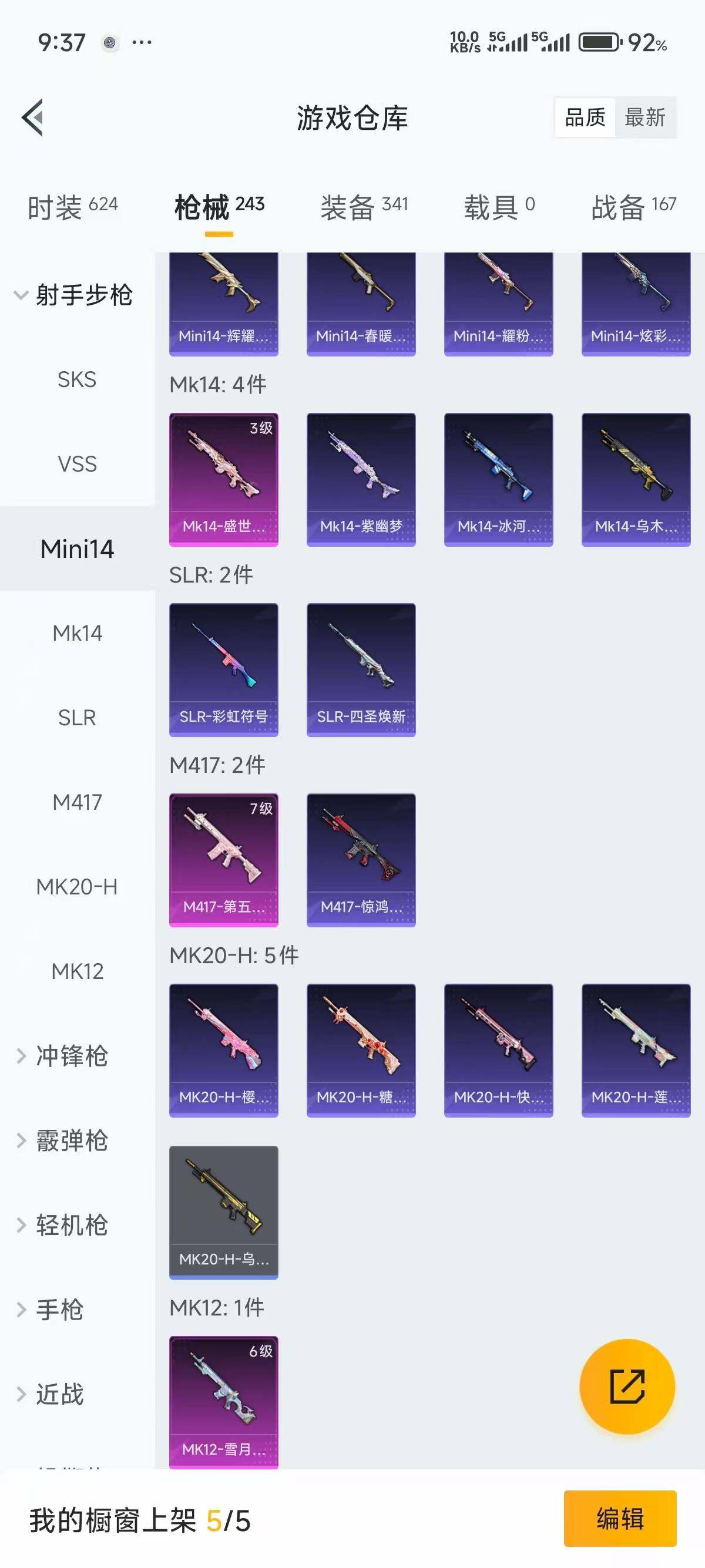Image resolution: width=705 pixels, height=1568 pixels.
Task: Switch to the 装备 tab
Action: pyautogui.click(x=364, y=207)
